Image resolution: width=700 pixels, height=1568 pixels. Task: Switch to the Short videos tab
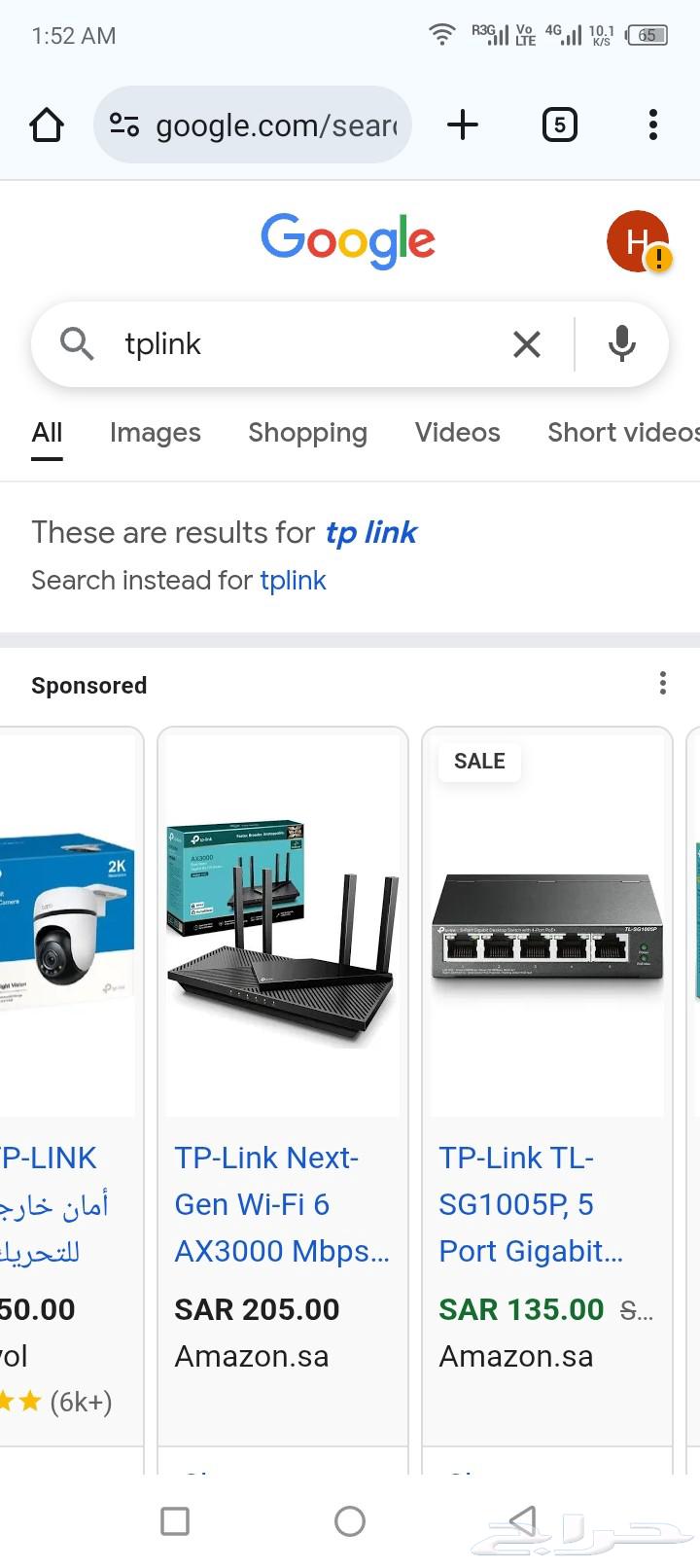[622, 433]
